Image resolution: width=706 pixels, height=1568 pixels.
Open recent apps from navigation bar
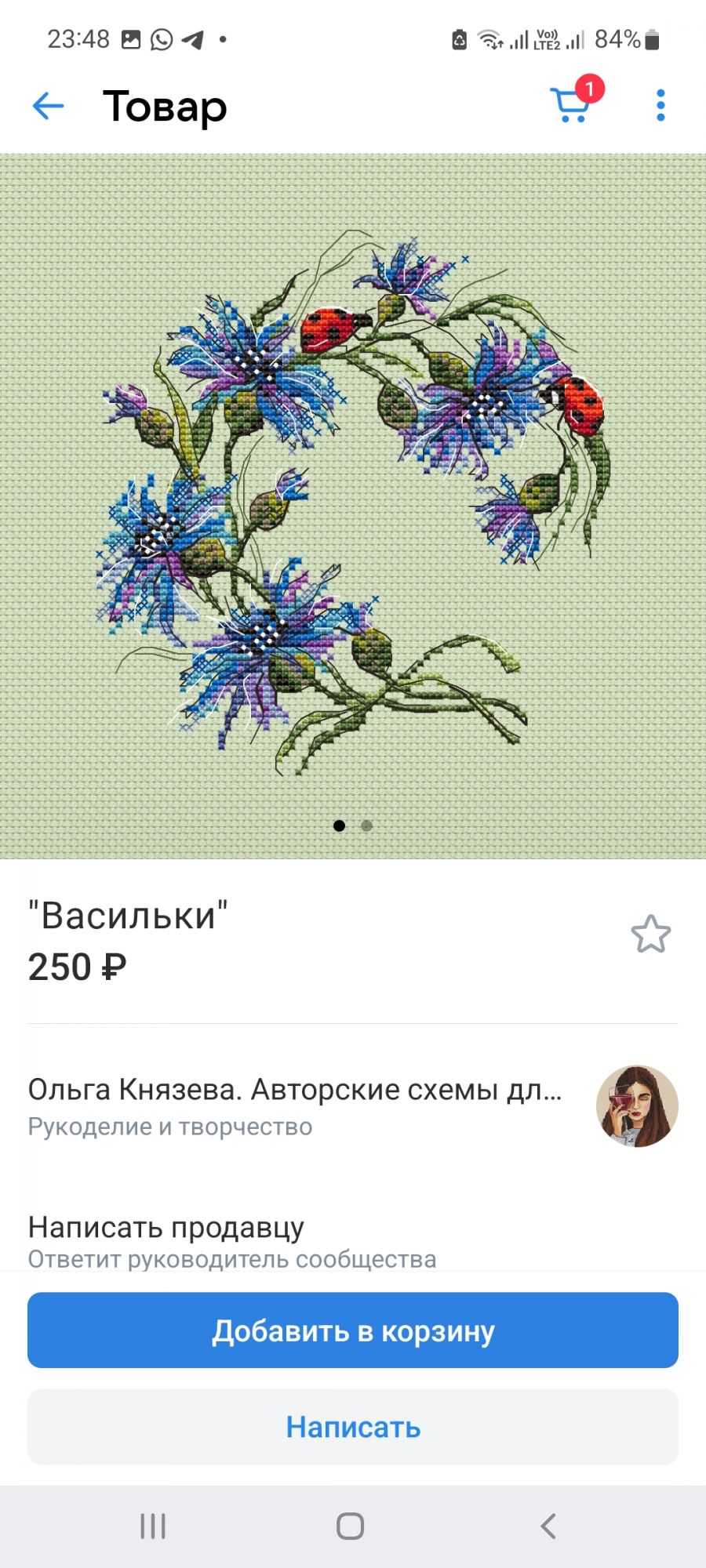coord(153,1526)
